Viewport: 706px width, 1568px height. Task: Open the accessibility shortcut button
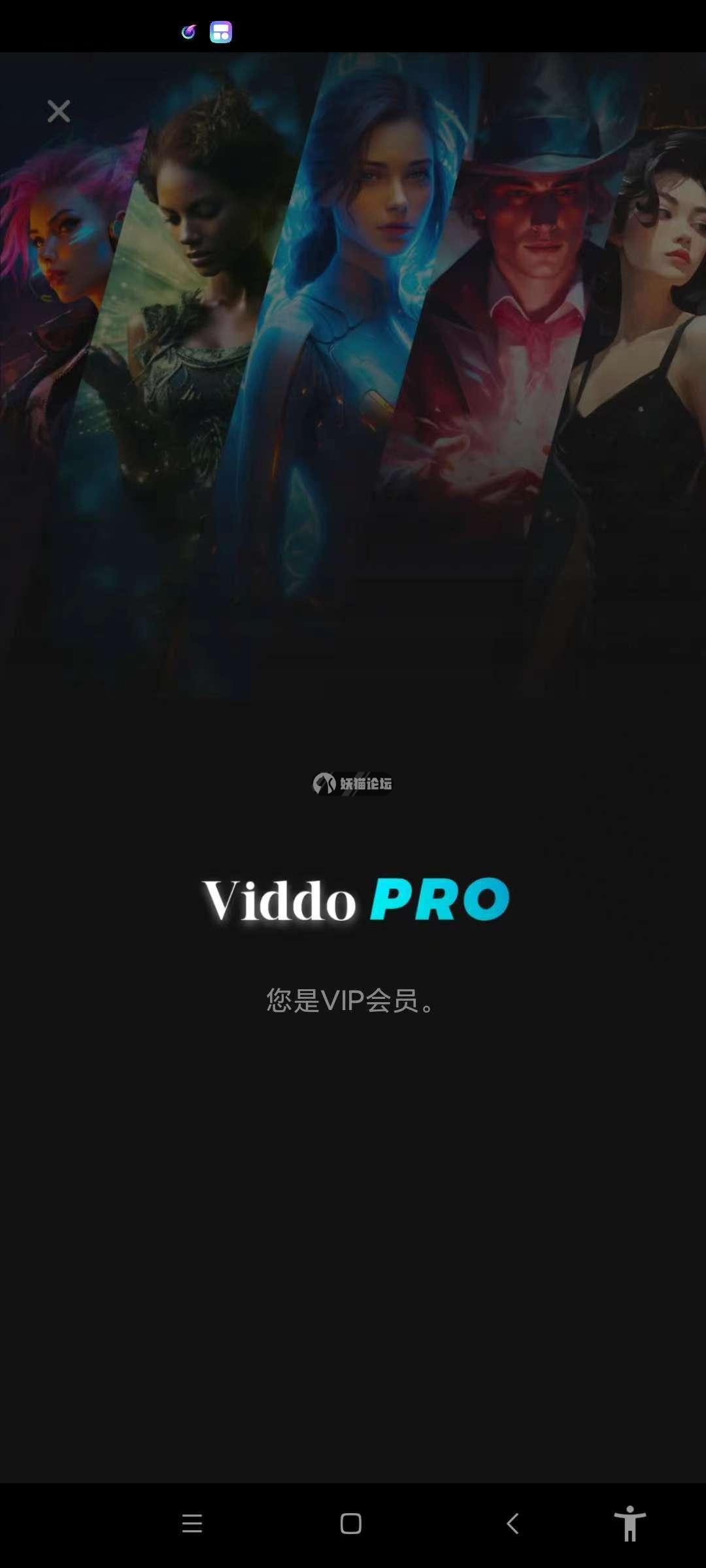[630, 1524]
